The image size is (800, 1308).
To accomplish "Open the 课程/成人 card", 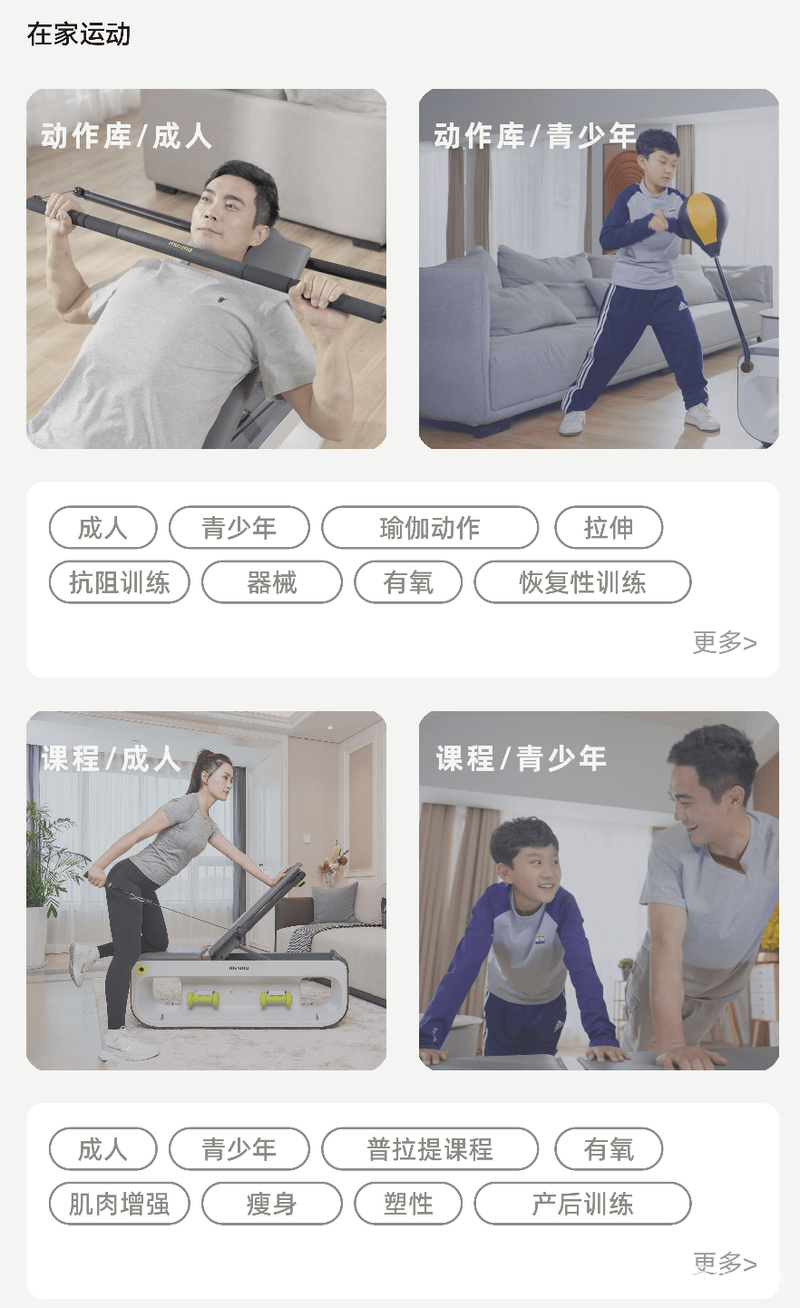I will click(x=206, y=891).
